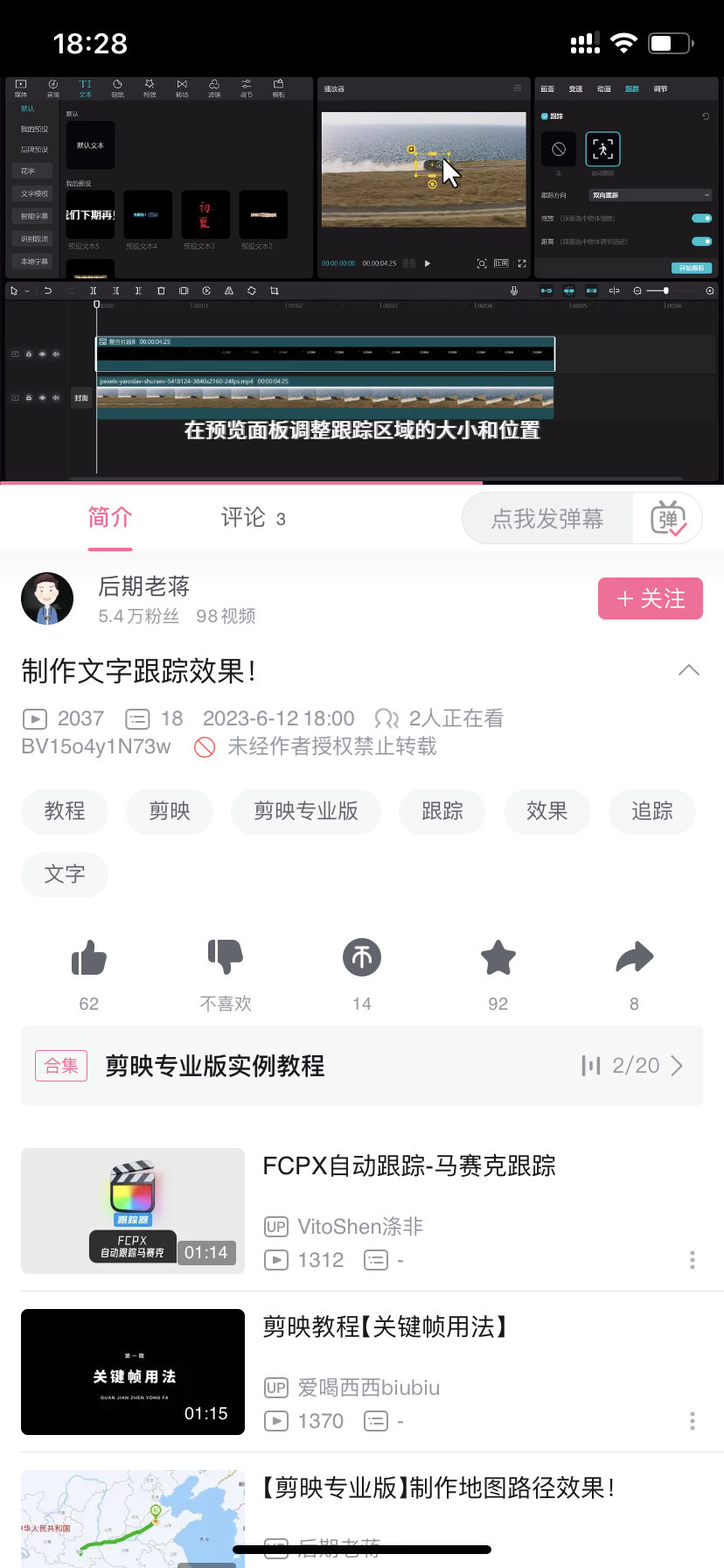Switch to the 评论 comments tab
This screenshot has width=724, height=1568.
[x=253, y=518]
